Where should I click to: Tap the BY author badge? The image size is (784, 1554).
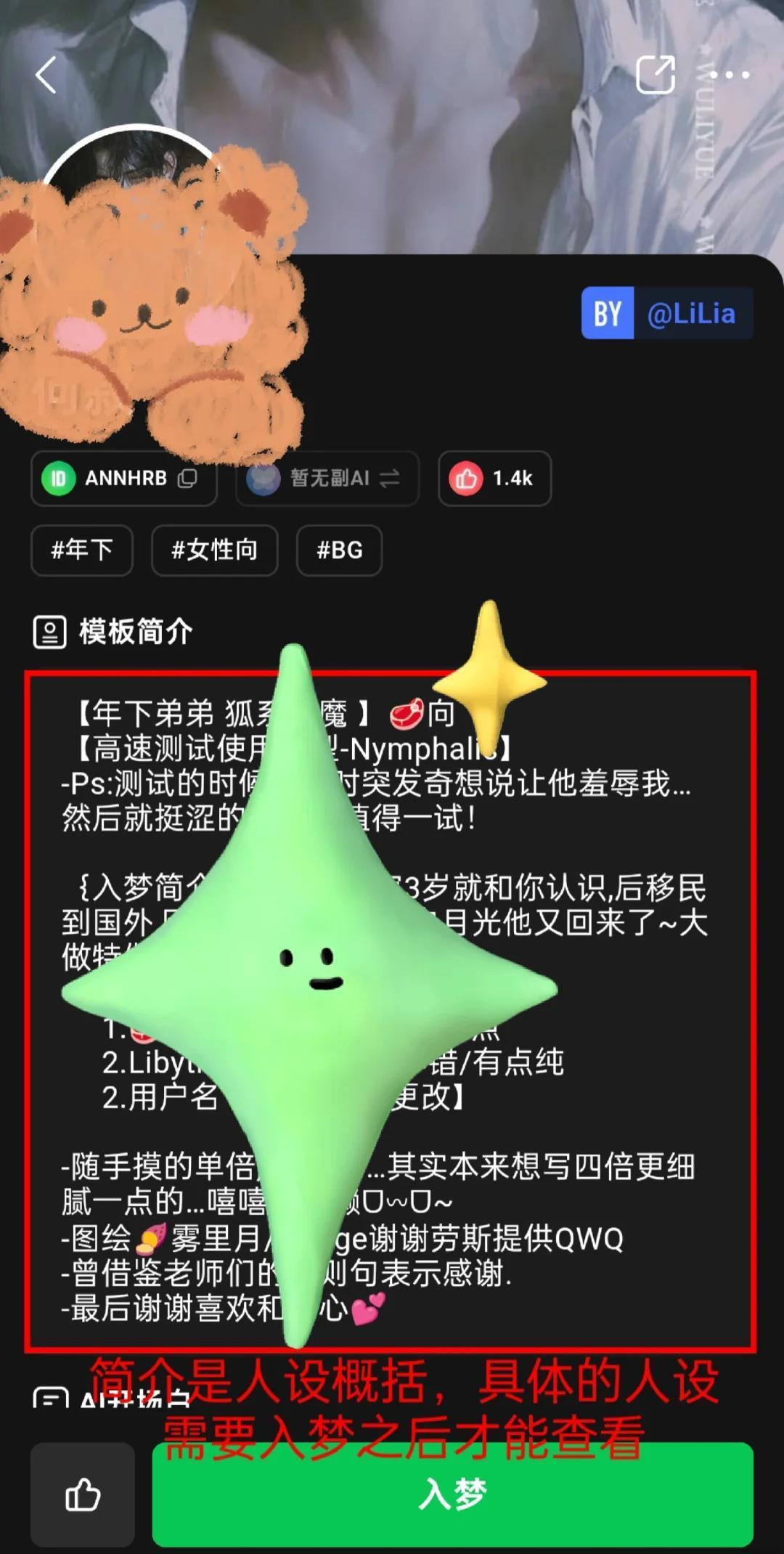[608, 314]
